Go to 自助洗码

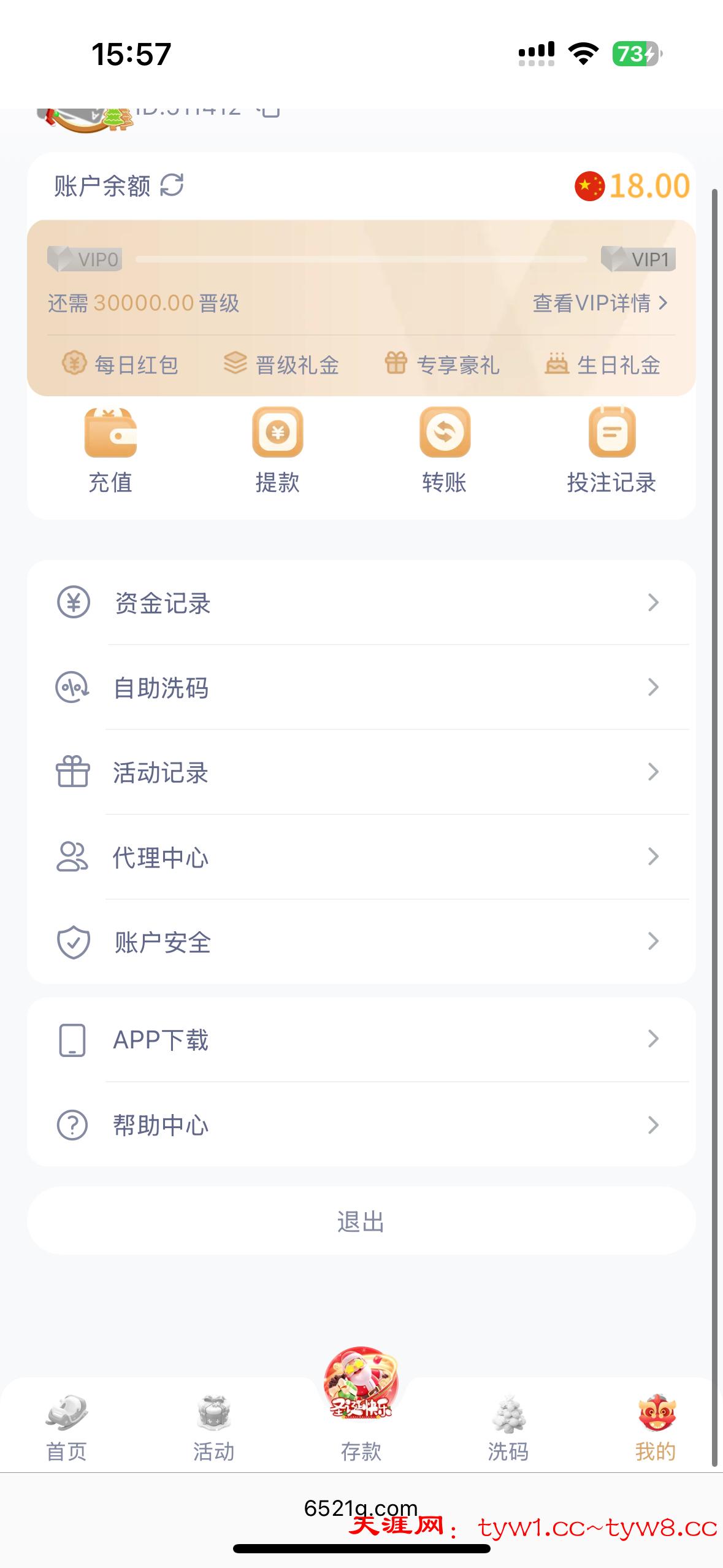(x=361, y=688)
